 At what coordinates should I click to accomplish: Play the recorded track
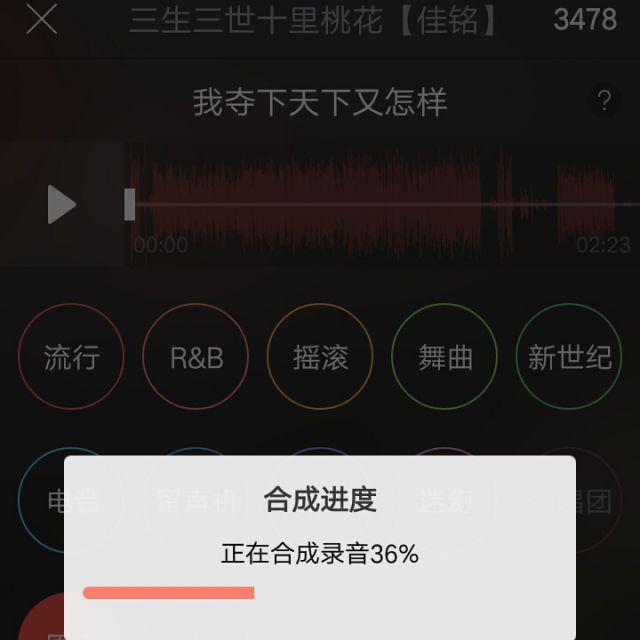[62, 204]
